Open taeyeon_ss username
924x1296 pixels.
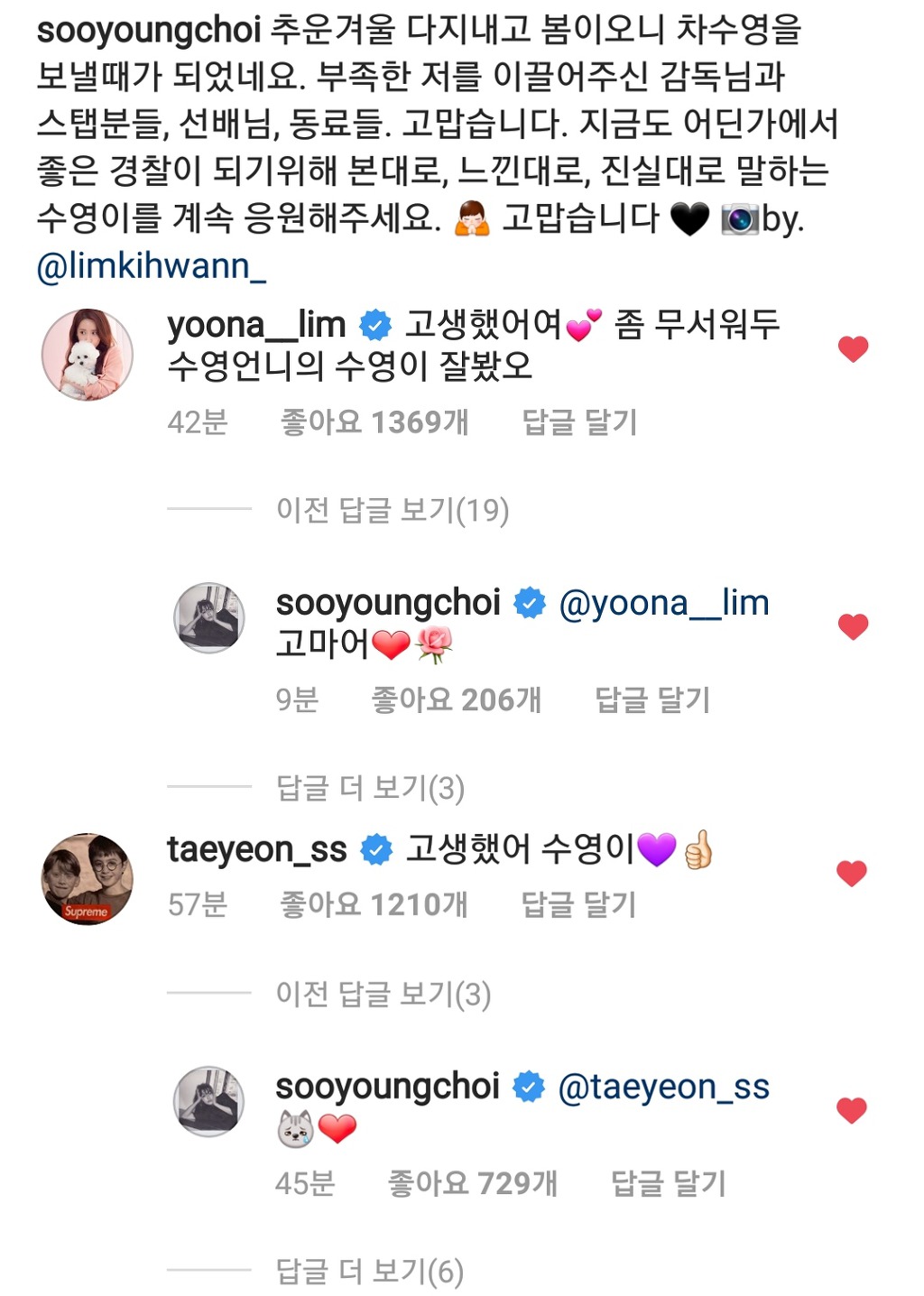pos(256,849)
